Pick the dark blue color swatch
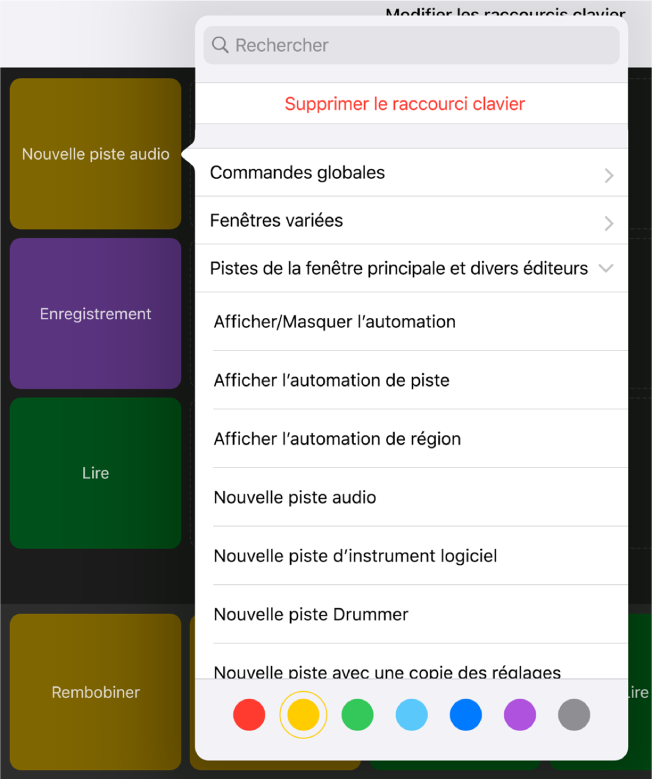The width and height of the screenshot is (652, 779). 466,715
